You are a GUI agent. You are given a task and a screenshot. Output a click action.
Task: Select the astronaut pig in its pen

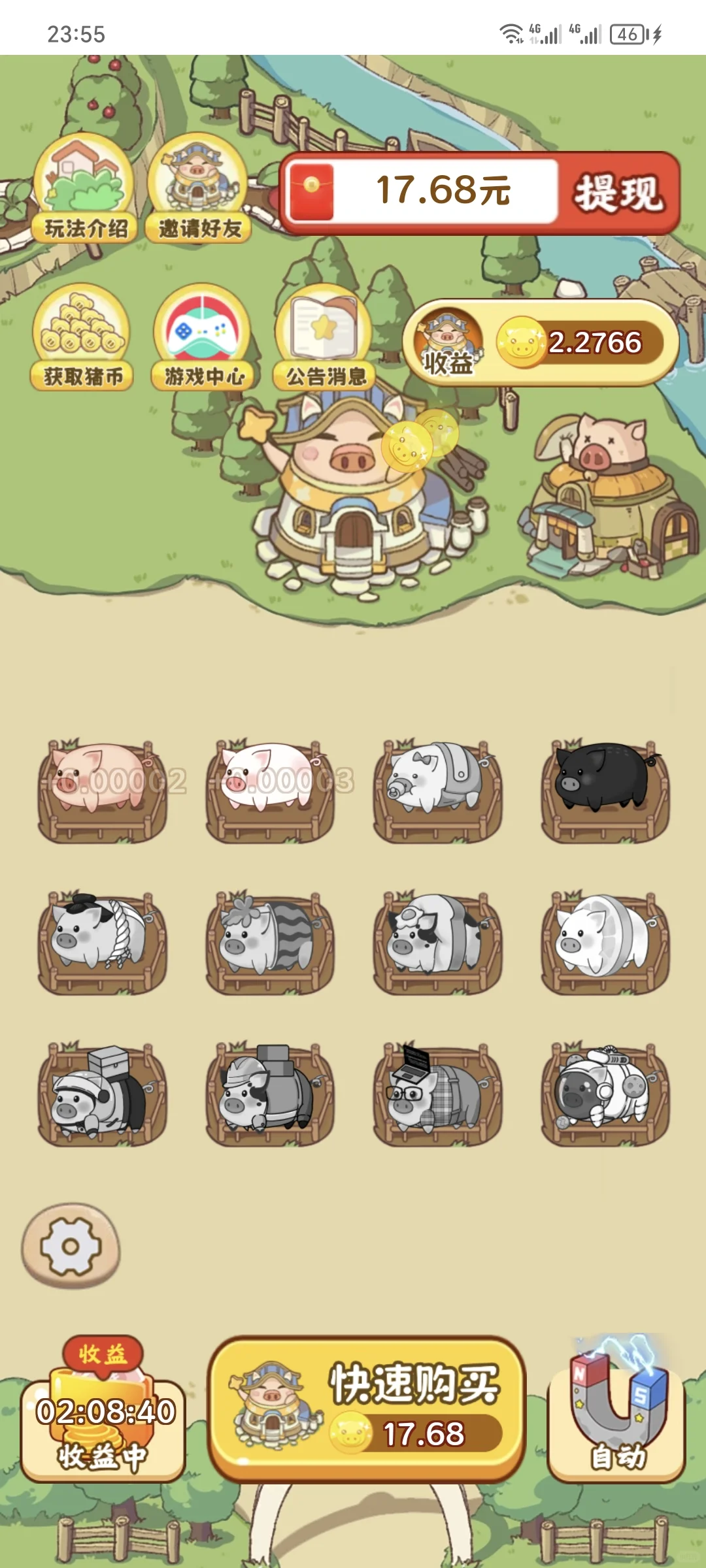point(605,1094)
